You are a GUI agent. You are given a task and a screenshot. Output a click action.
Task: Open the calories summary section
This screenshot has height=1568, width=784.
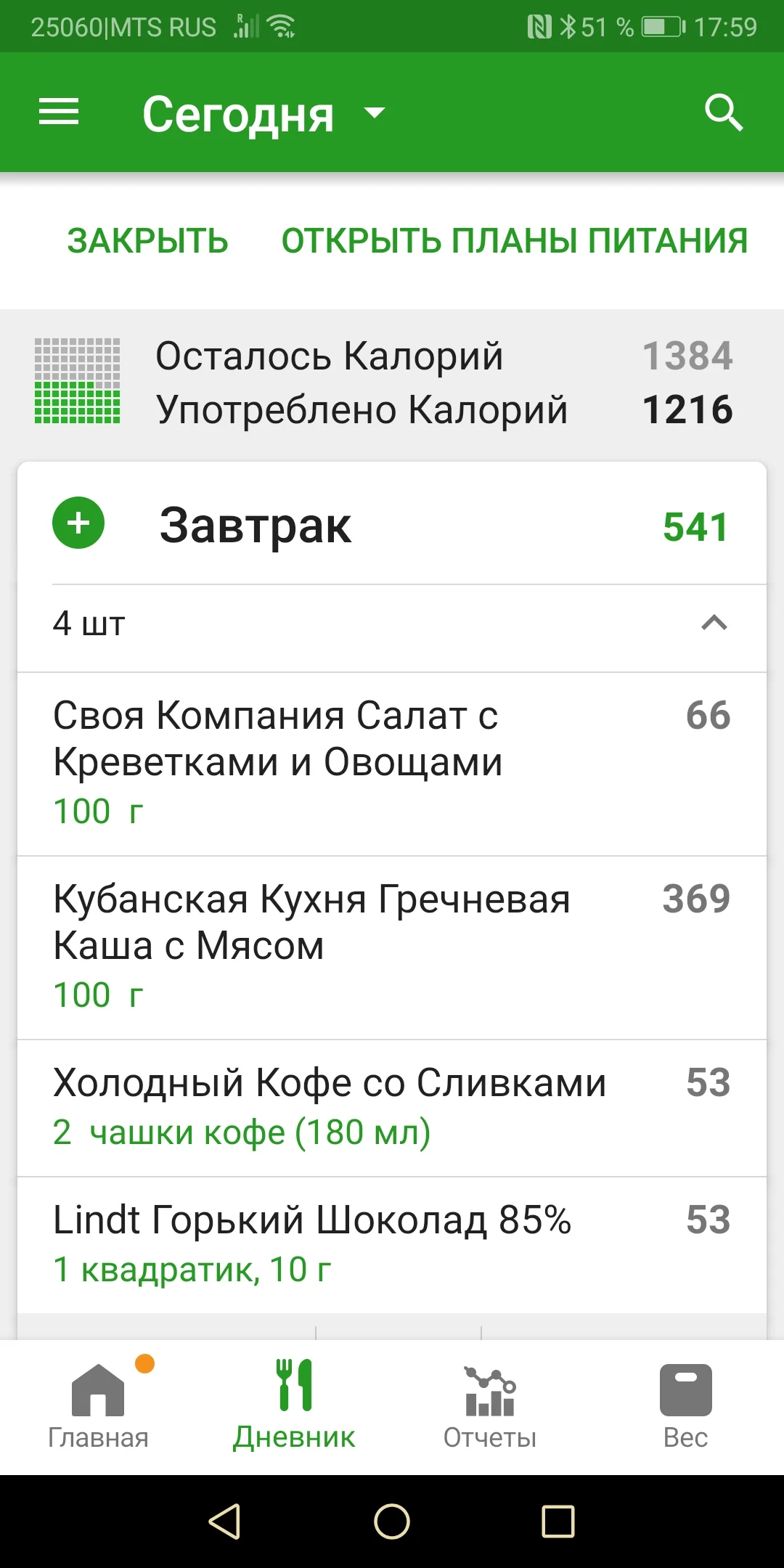click(x=392, y=383)
